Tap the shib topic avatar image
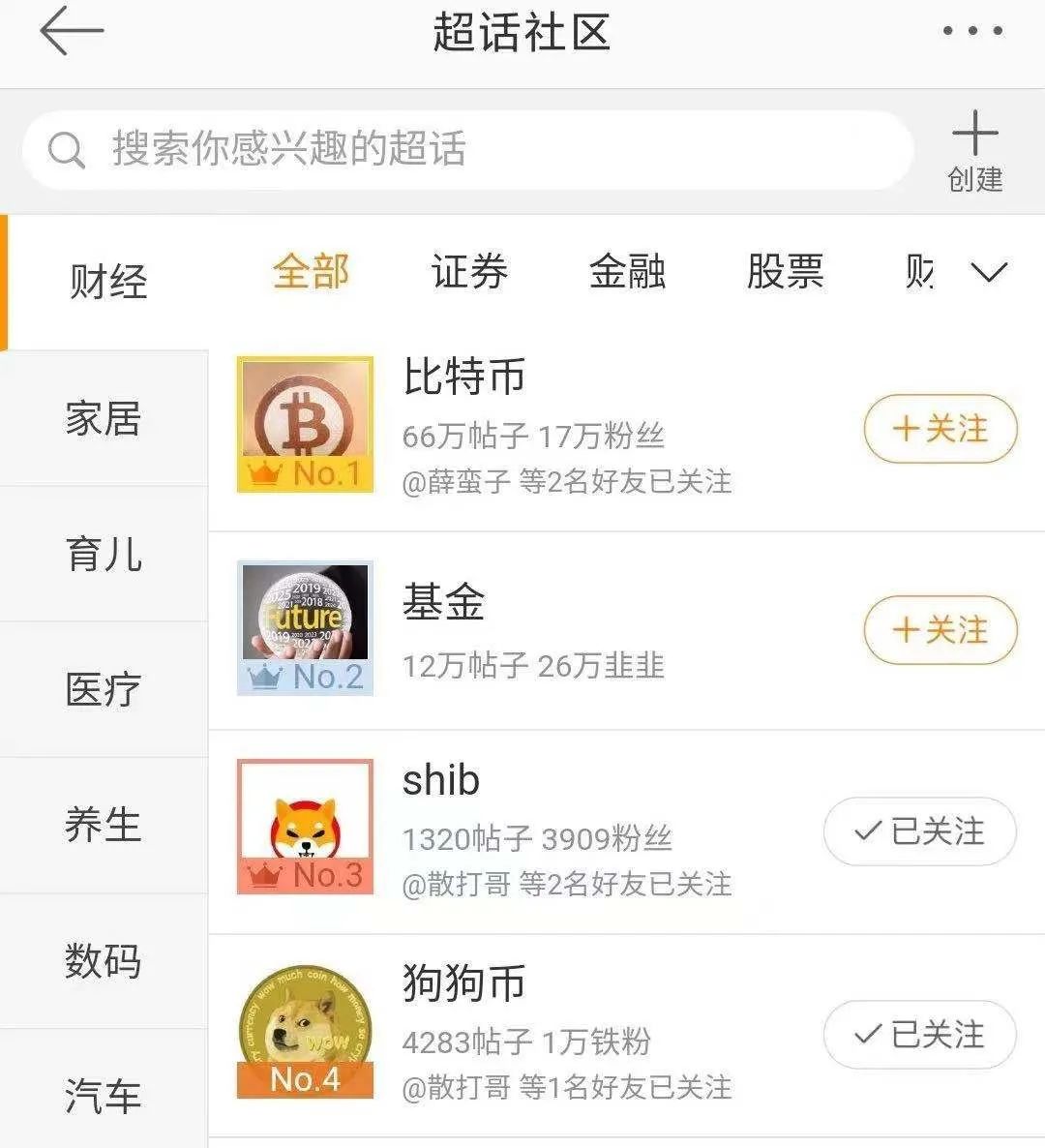1045x1148 pixels. 304,824
